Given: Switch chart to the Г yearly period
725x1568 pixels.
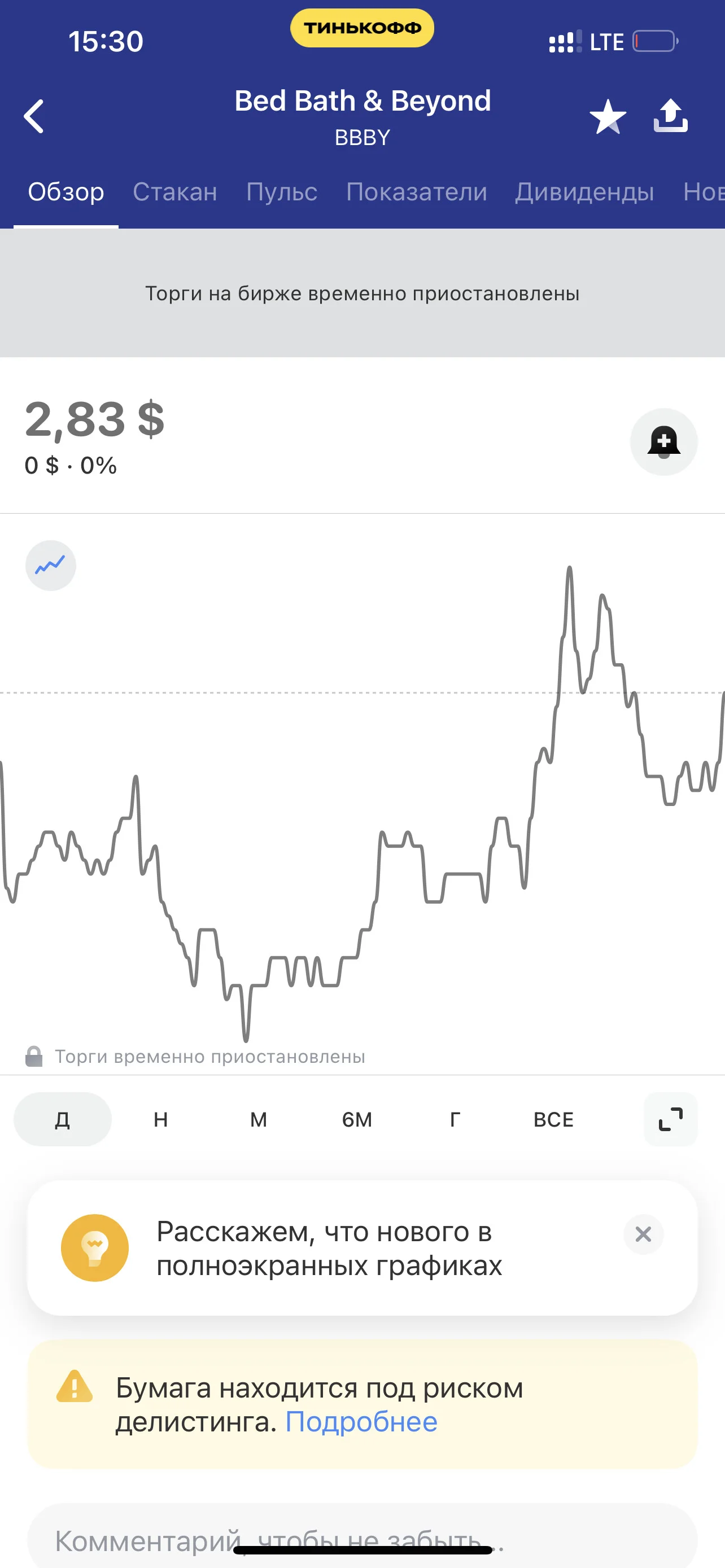Looking at the screenshot, I should coord(455,1119).
